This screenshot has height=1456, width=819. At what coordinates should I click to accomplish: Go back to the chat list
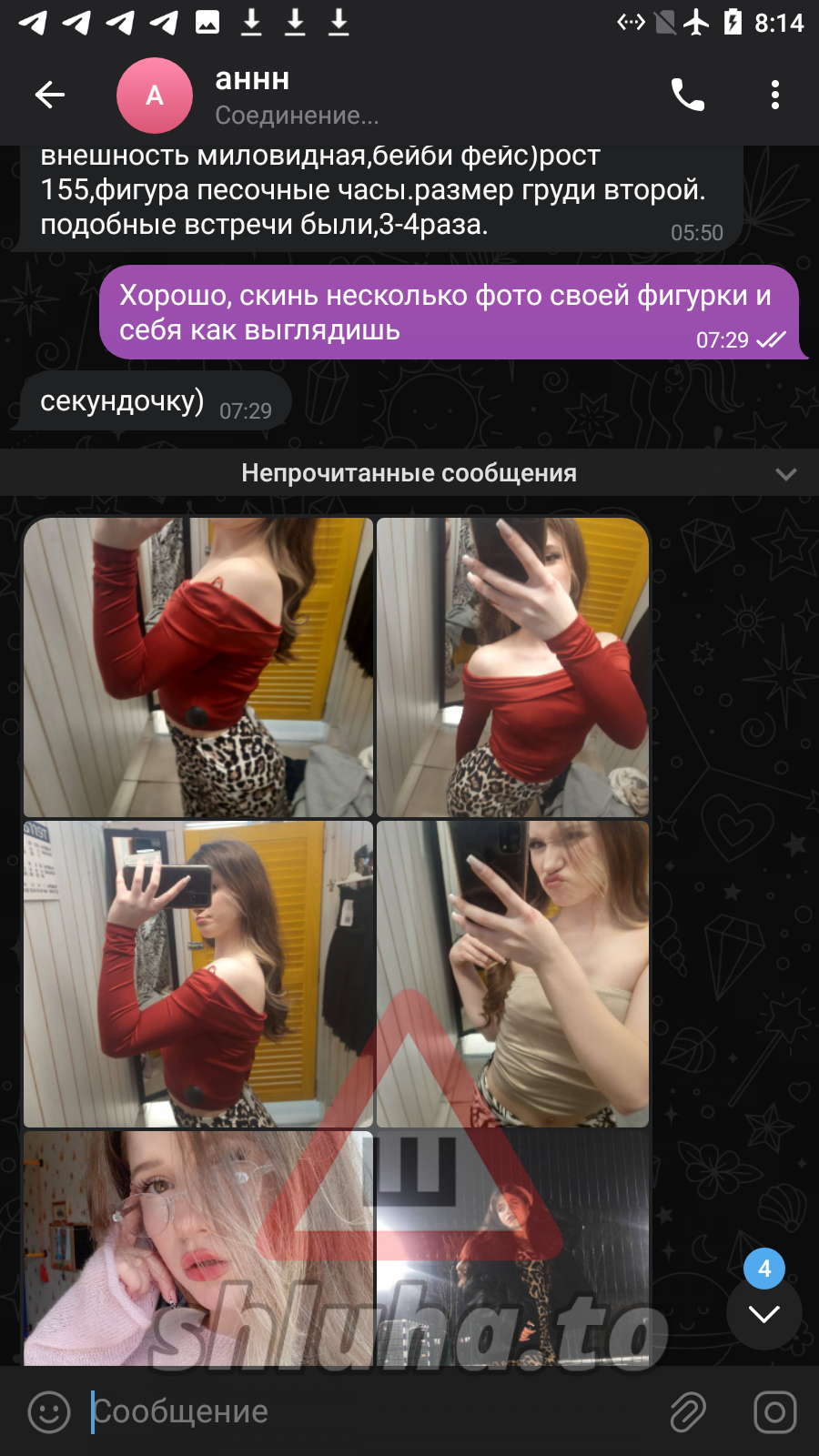(49, 95)
